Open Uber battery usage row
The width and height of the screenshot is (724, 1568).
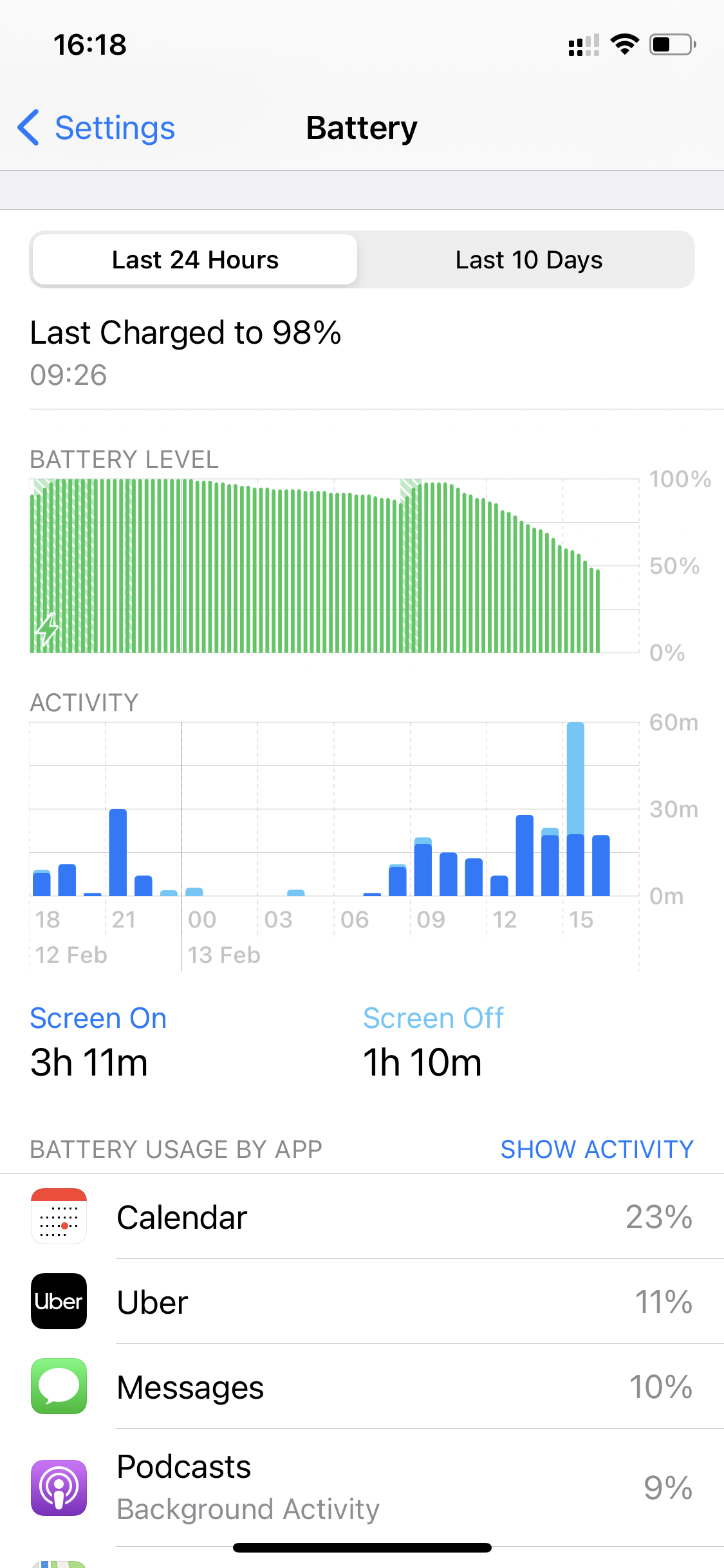[362, 1302]
